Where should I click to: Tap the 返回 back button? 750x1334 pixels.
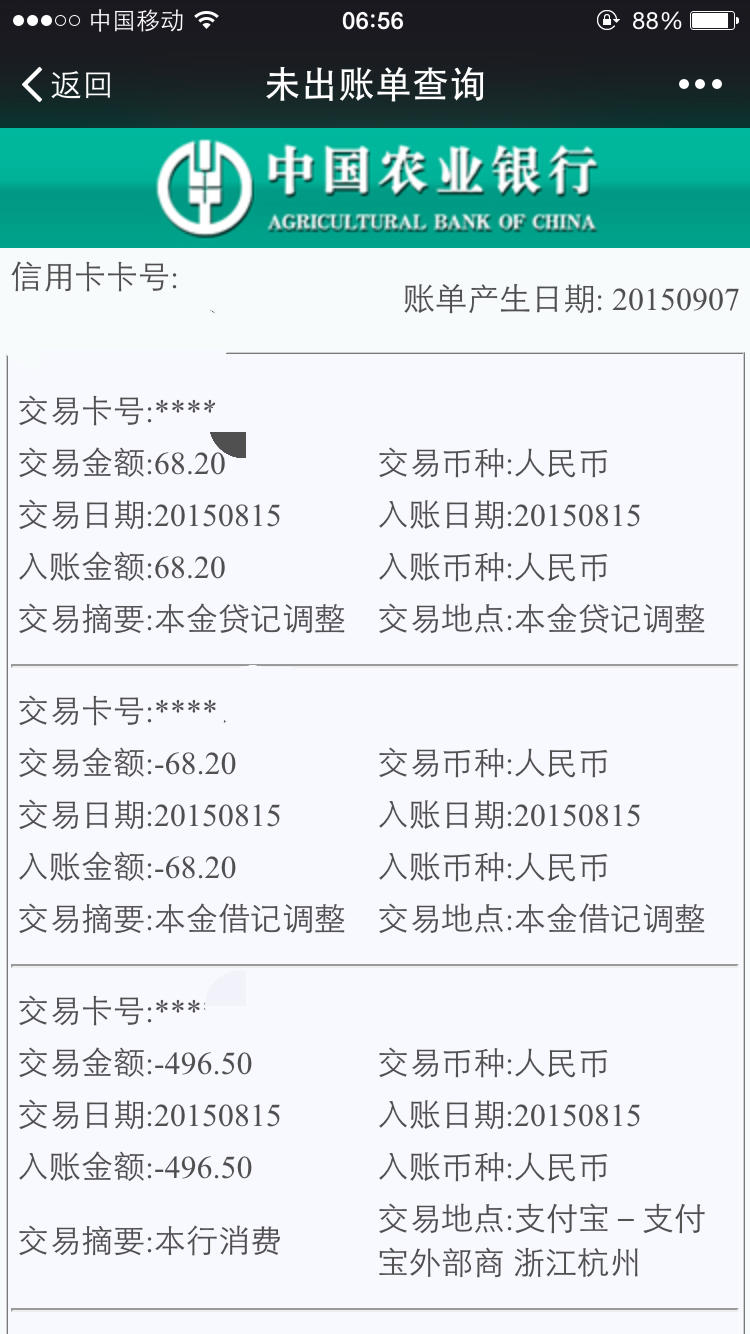click(x=66, y=86)
